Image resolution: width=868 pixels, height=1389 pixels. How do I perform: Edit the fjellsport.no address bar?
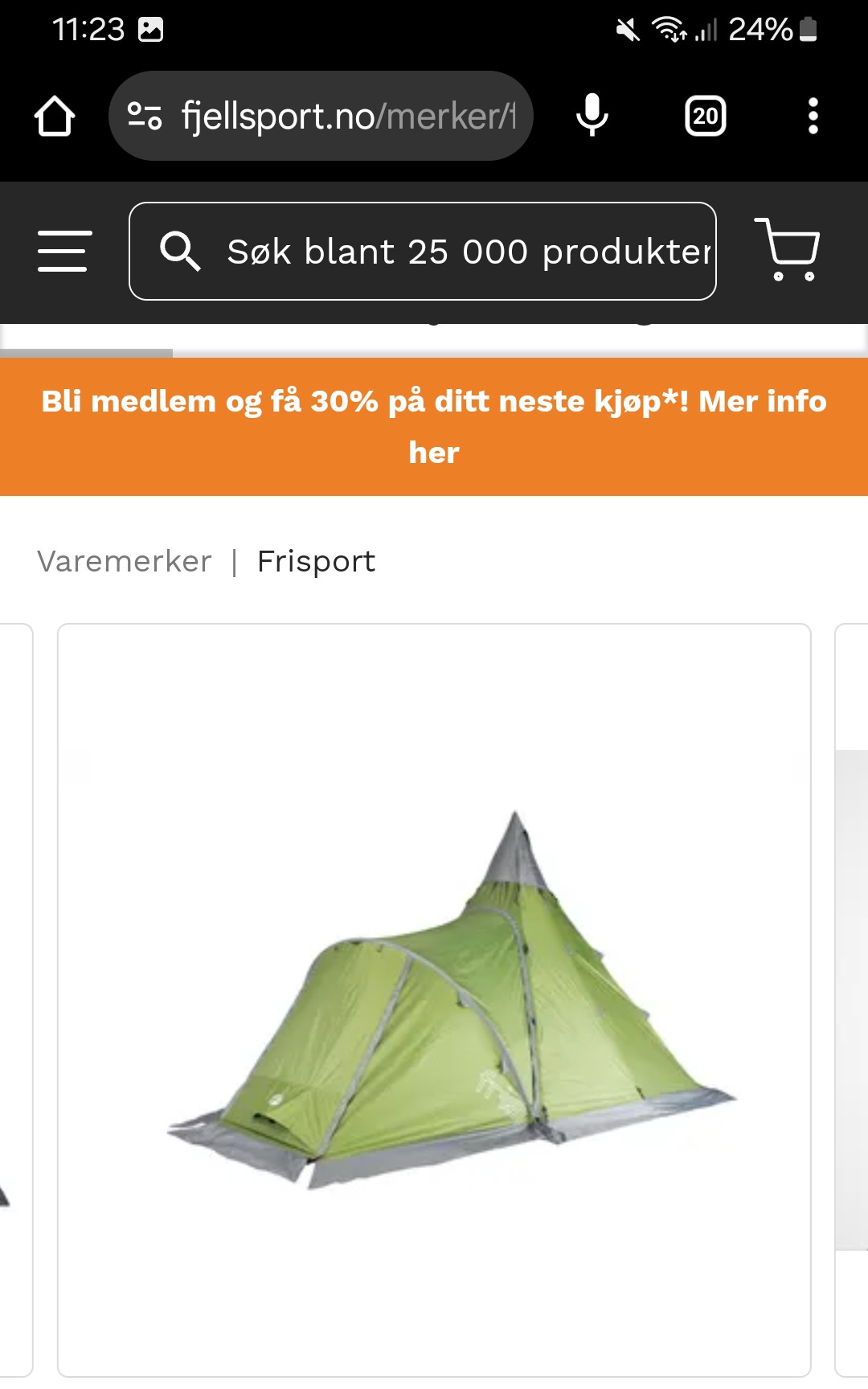pos(347,117)
